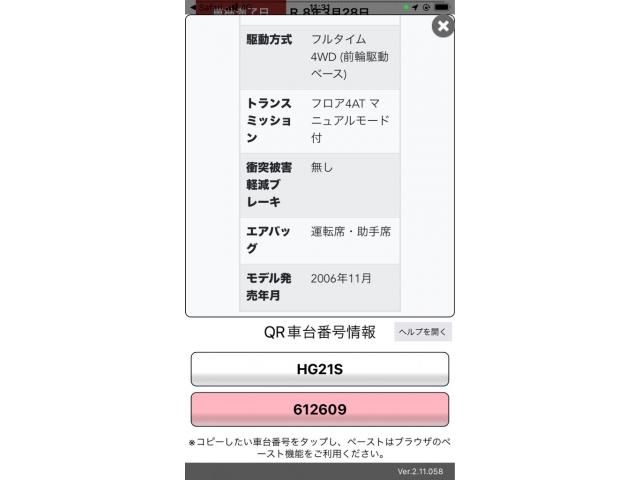Copy chassis model HG21S
This screenshot has width=640, height=480.
click(320, 369)
